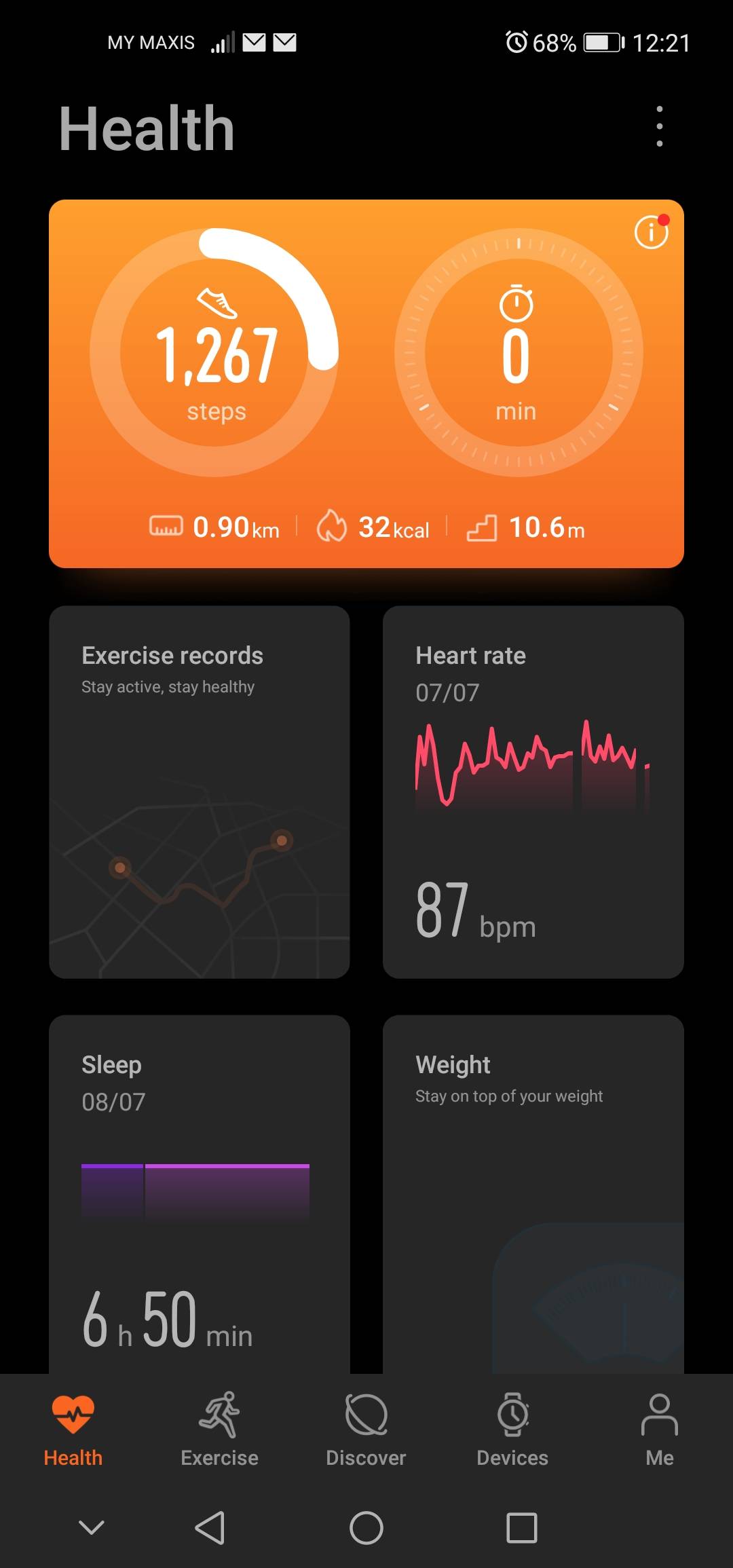Open the three-dot overflow menu

(x=659, y=126)
